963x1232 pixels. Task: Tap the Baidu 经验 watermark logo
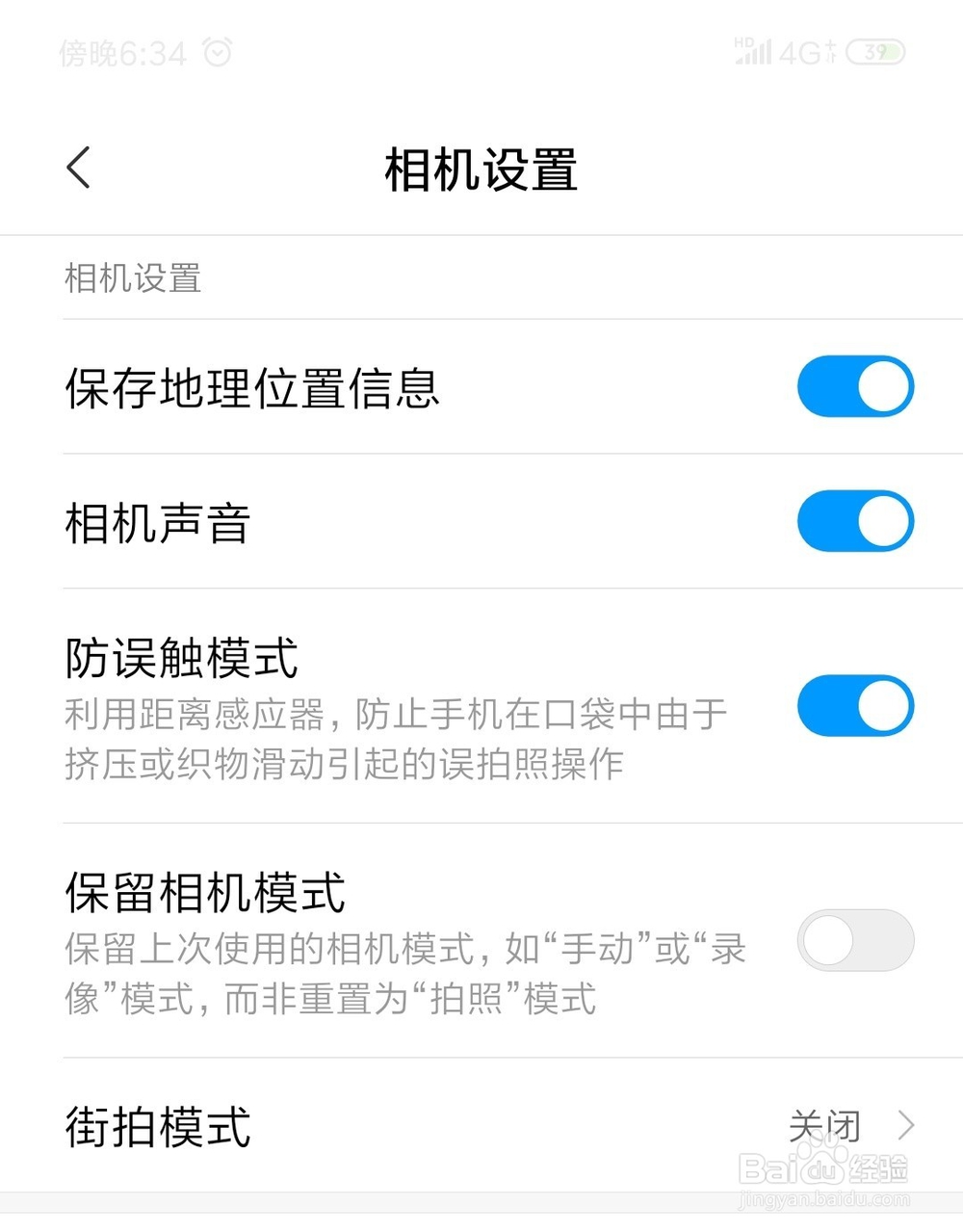click(823, 1168)
